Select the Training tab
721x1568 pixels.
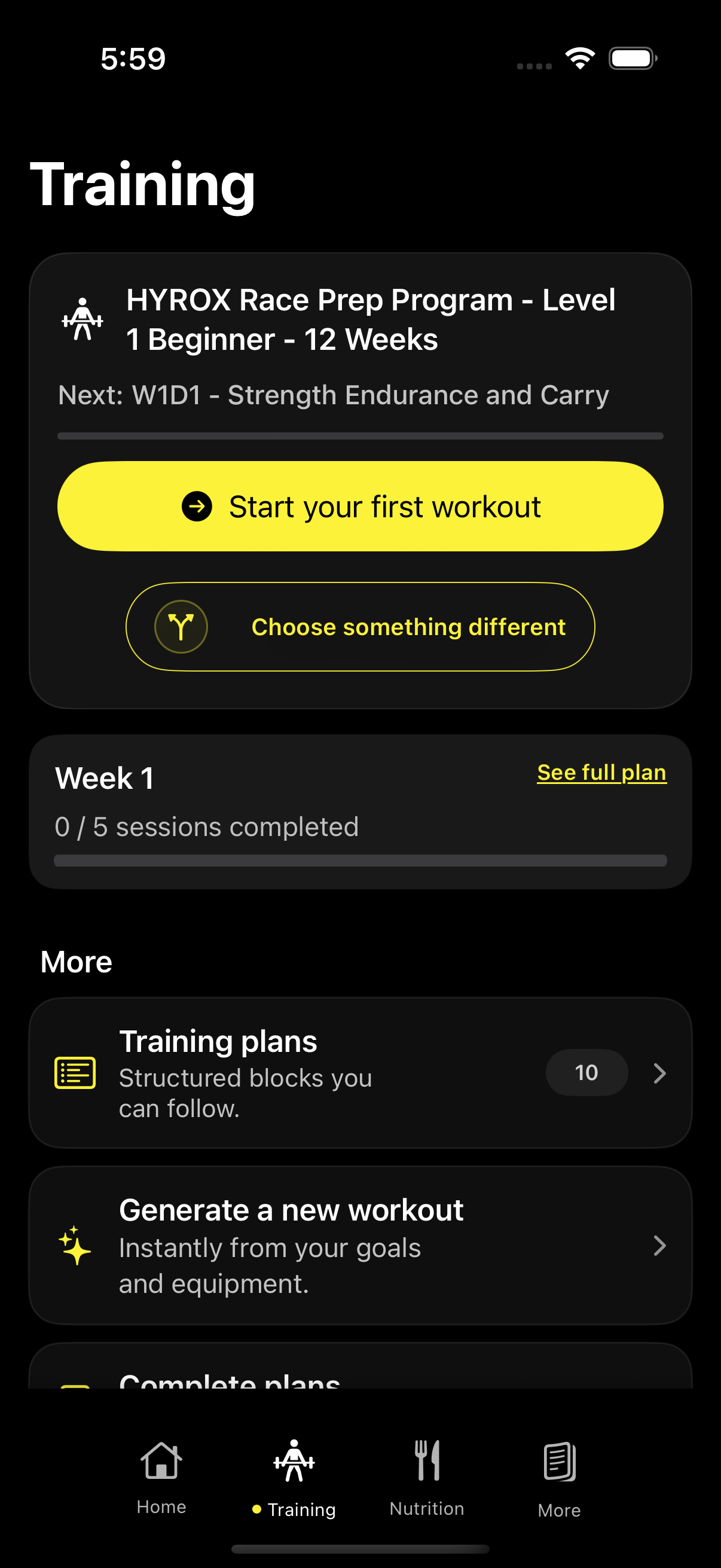(x=295, y=1477)
